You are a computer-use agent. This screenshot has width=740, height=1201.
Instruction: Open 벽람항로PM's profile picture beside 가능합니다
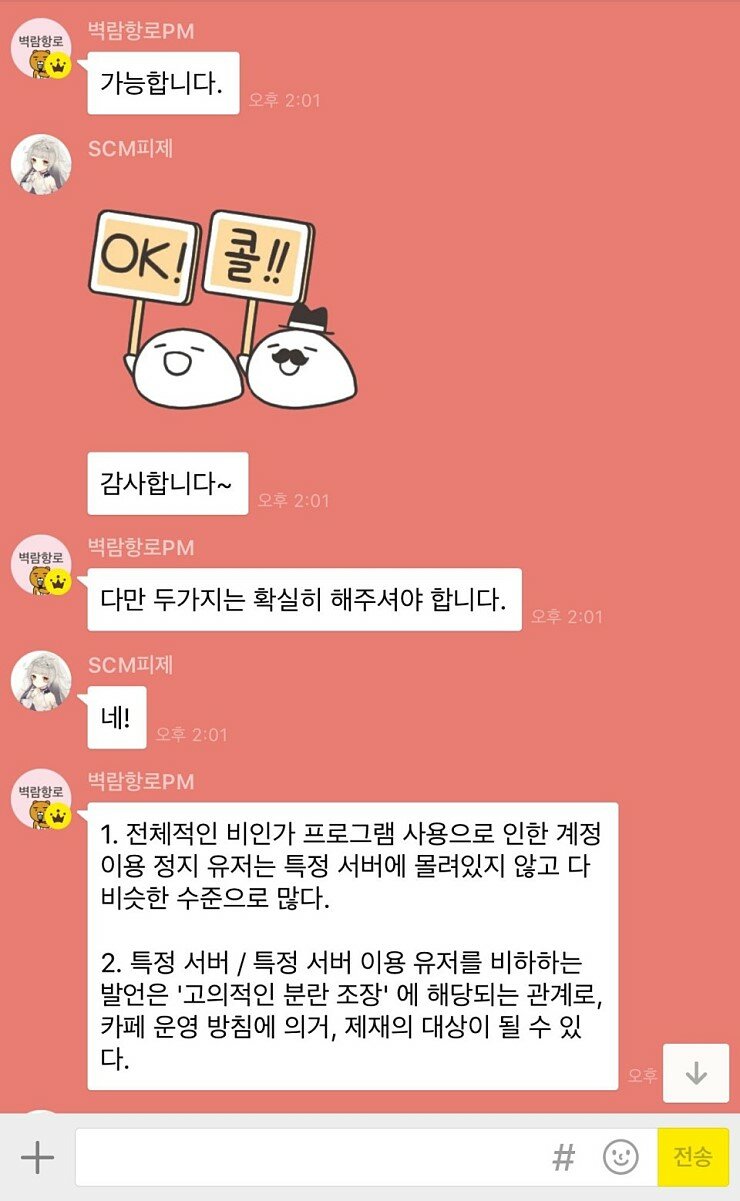click(41, 48)
